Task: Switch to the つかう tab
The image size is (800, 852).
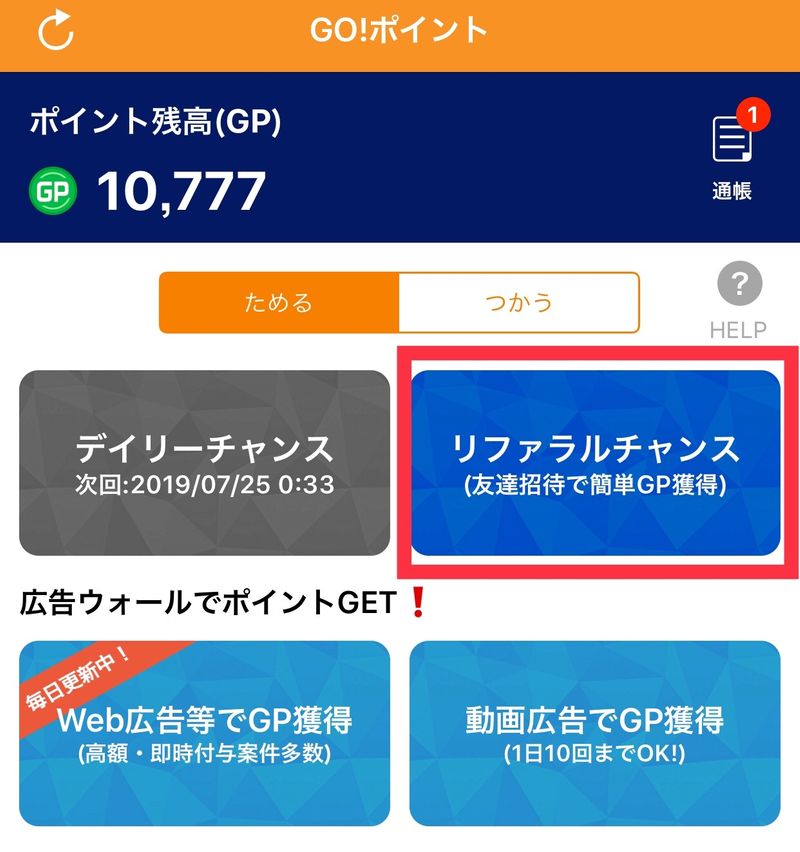Action: click(518, 302)
